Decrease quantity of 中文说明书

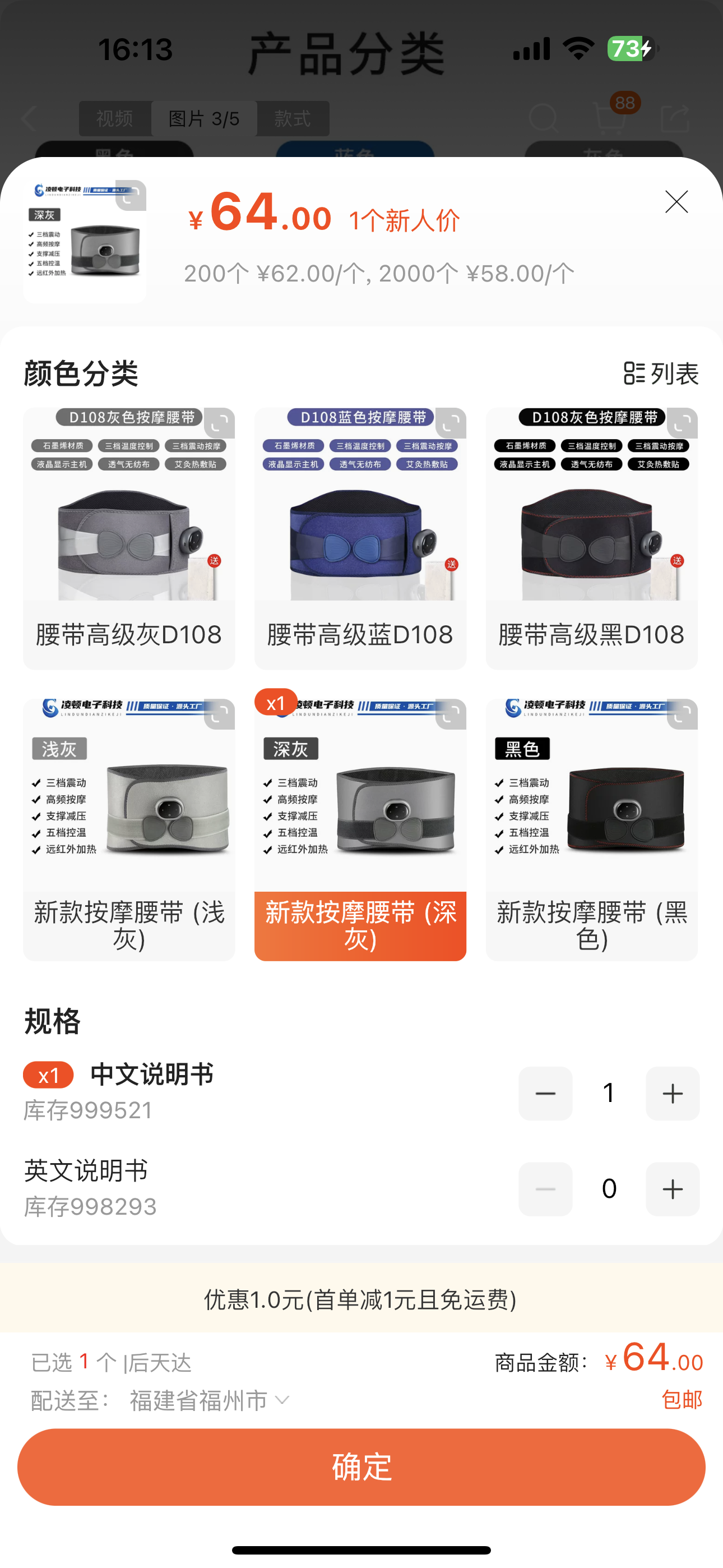545,1093
